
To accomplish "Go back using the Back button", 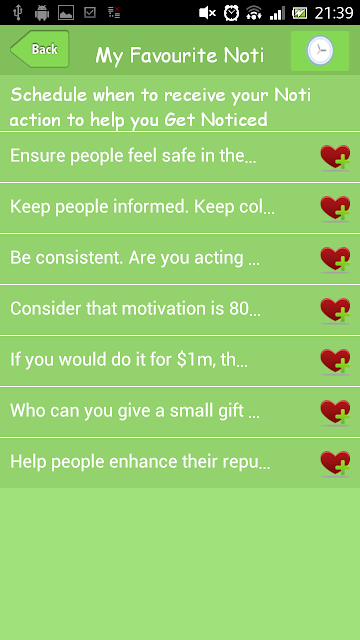I will pos(40,49).
